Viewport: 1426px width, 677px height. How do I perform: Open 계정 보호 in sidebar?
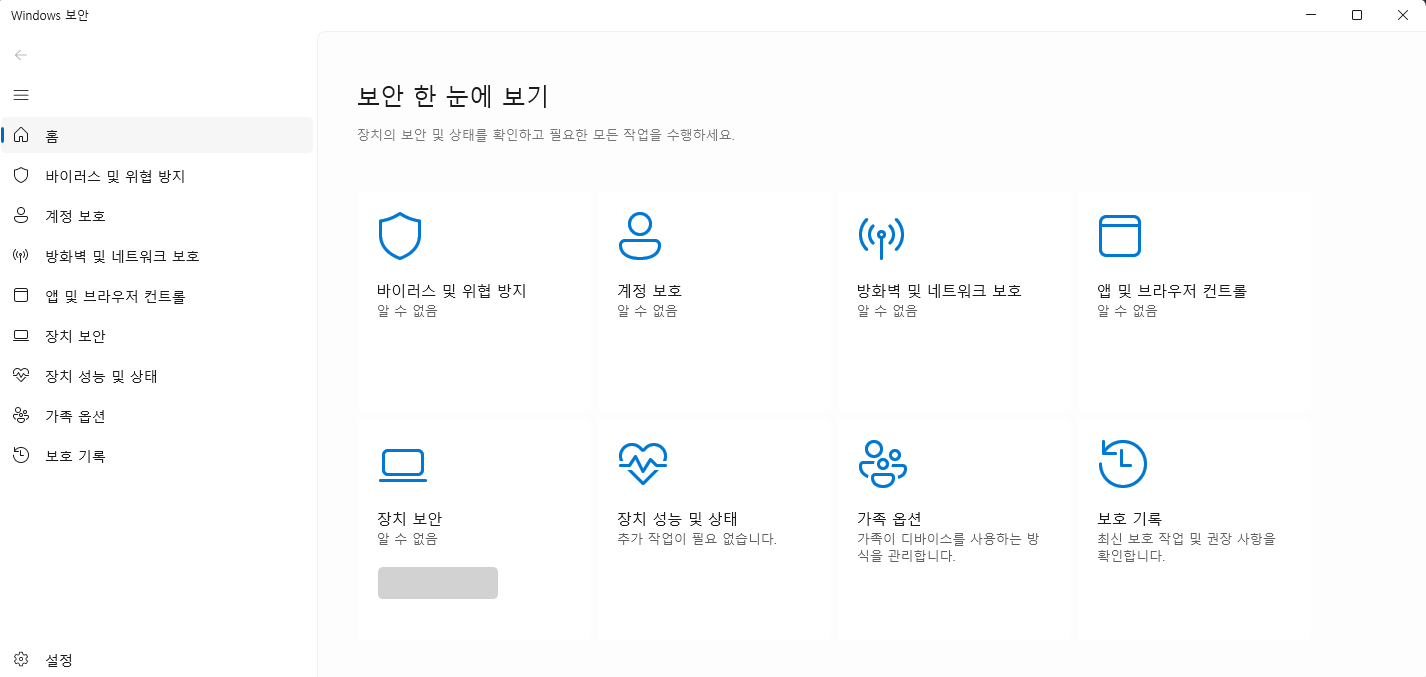[75, 216]
